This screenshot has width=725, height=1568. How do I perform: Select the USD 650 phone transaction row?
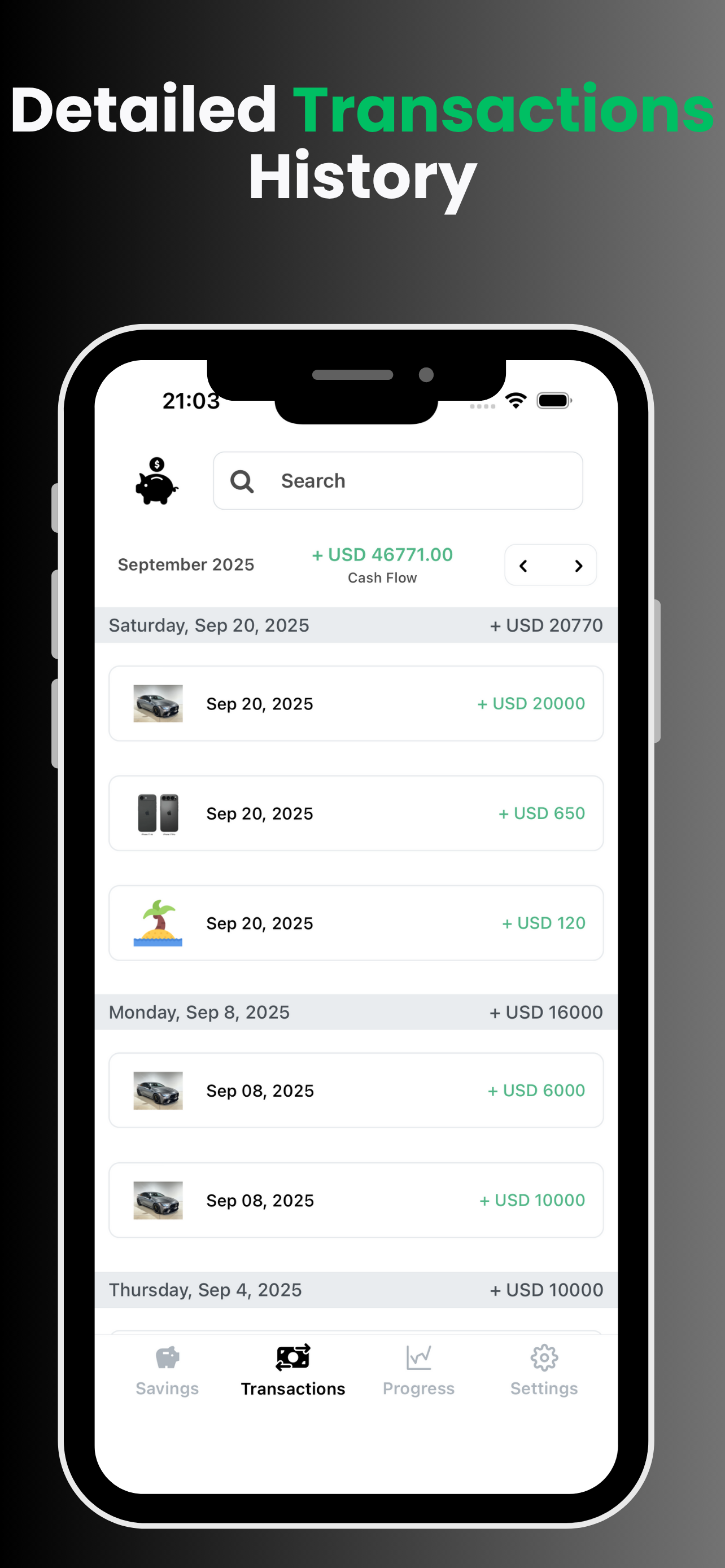click(355, 813)
